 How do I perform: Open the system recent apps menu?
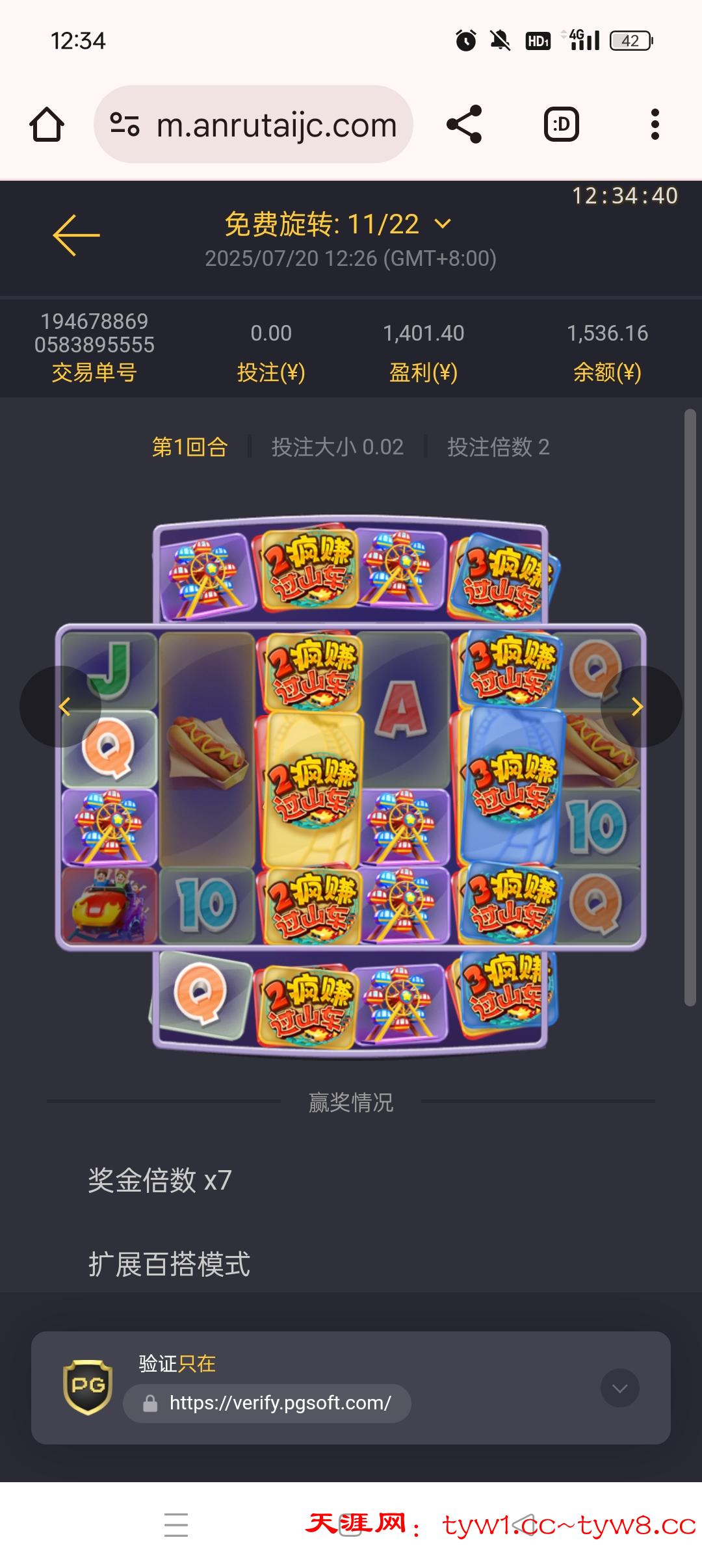coord(176,1524)
